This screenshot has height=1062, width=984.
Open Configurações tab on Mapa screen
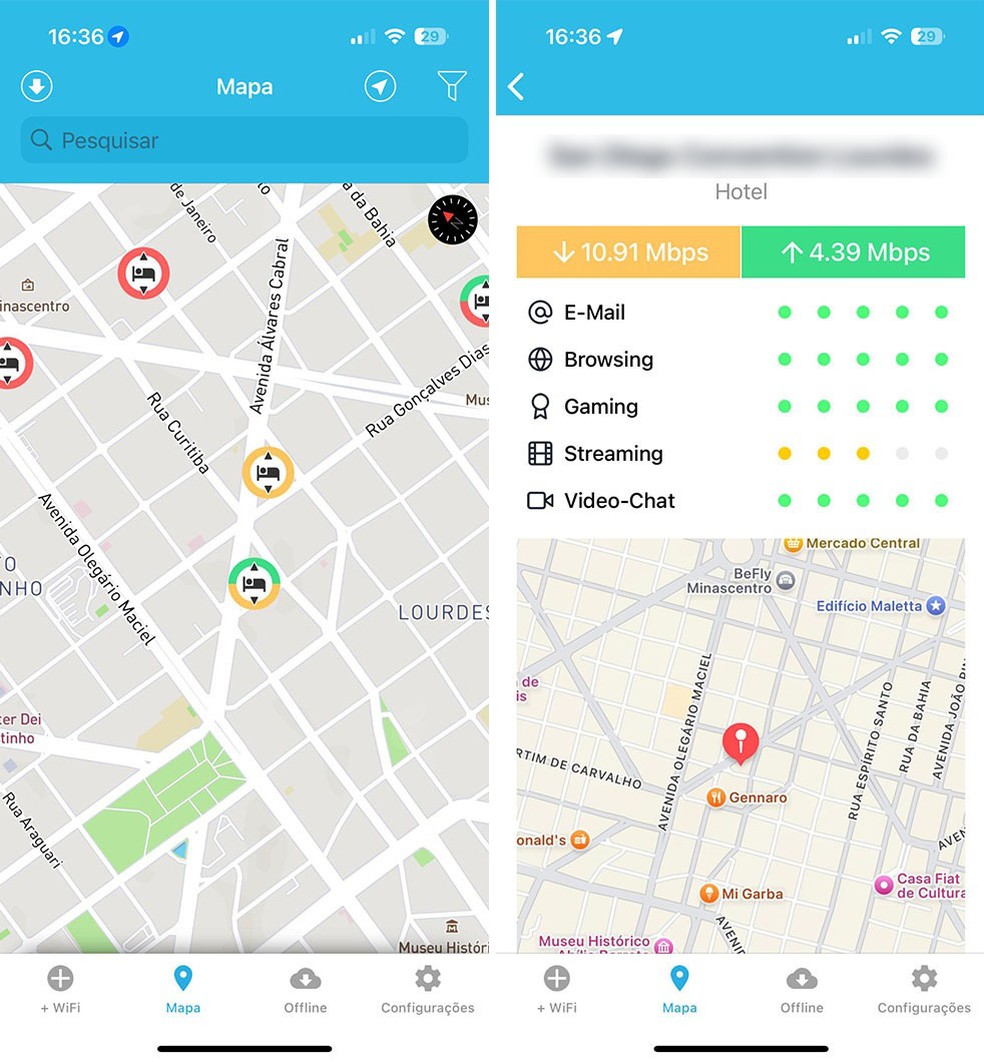[x=428, y=988]
